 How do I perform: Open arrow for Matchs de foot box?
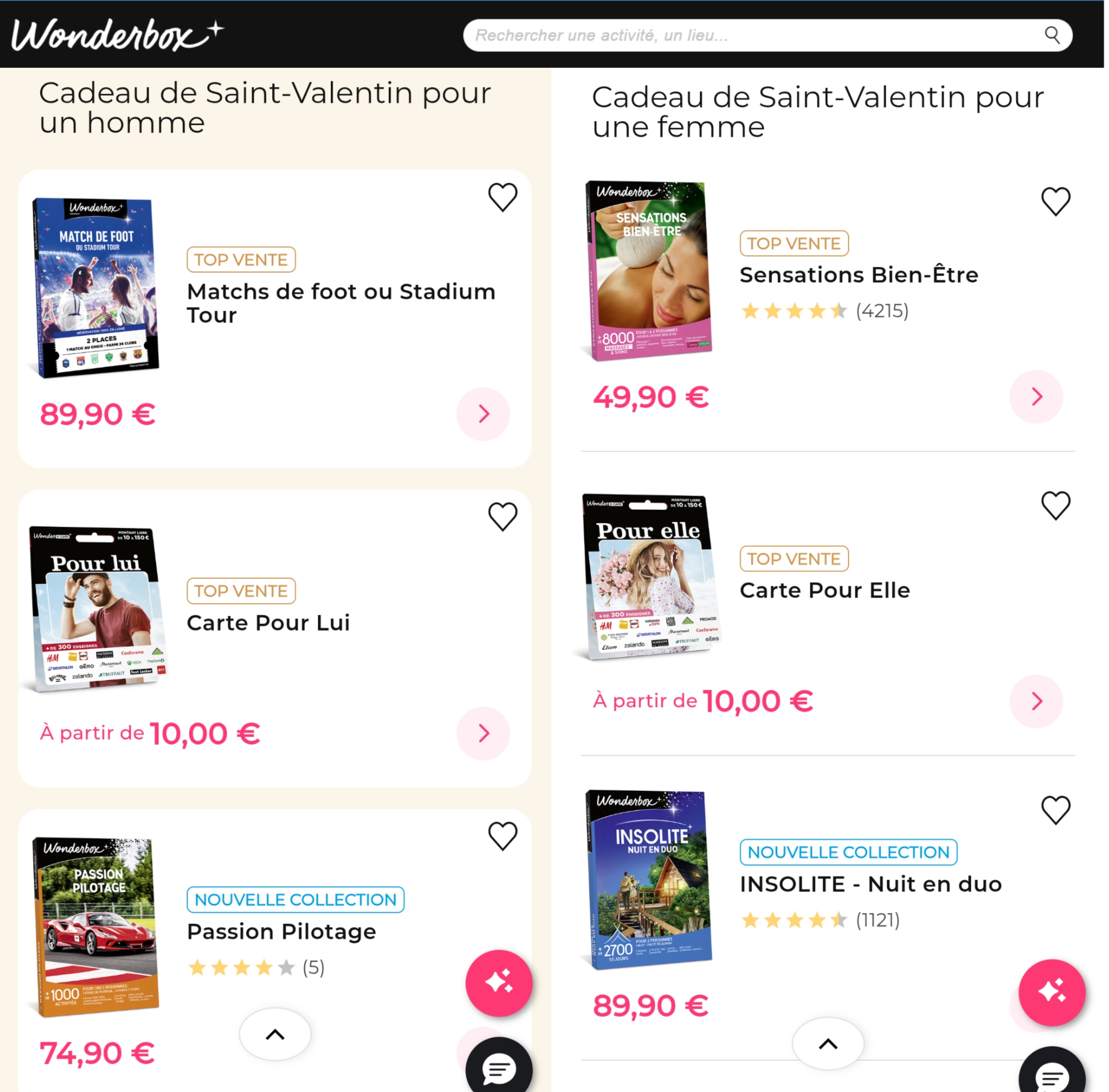point(483,414)
